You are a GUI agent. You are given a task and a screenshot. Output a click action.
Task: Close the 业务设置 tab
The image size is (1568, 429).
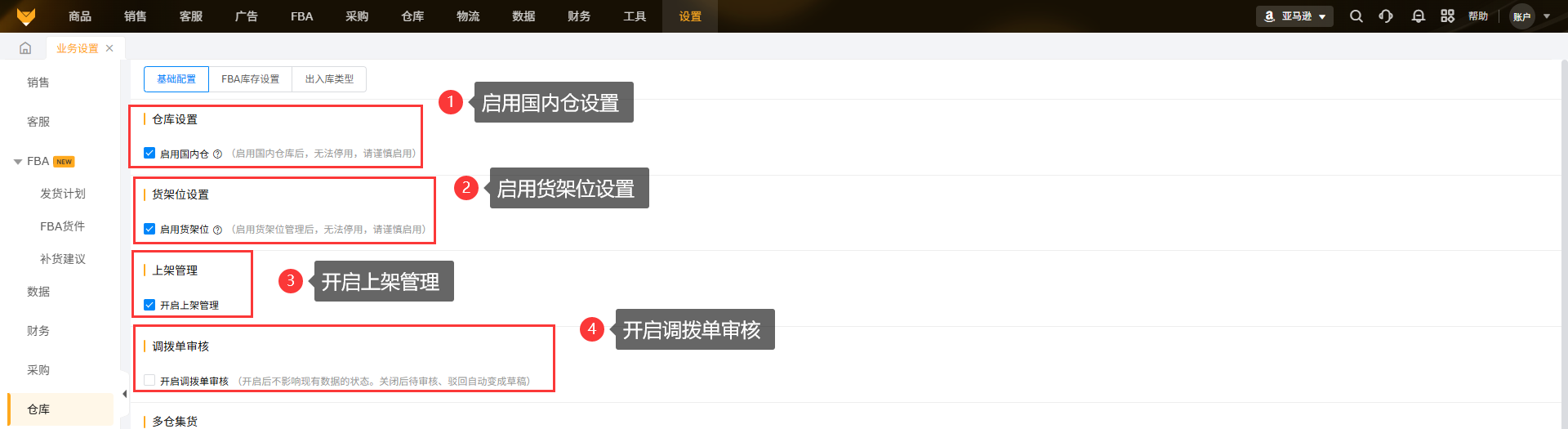point(109,48)
